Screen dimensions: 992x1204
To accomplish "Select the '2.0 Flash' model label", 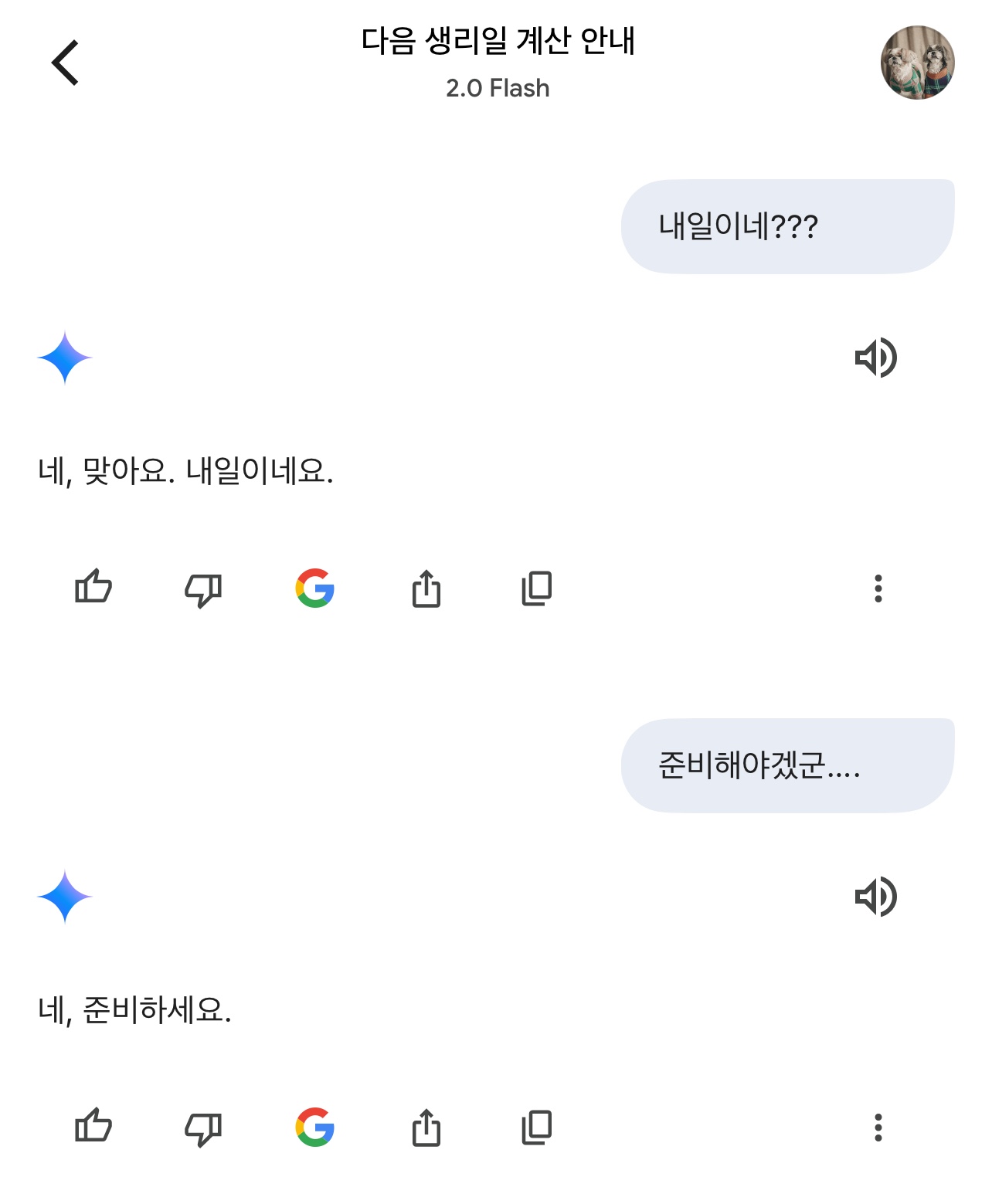I will tap(498, 87).
